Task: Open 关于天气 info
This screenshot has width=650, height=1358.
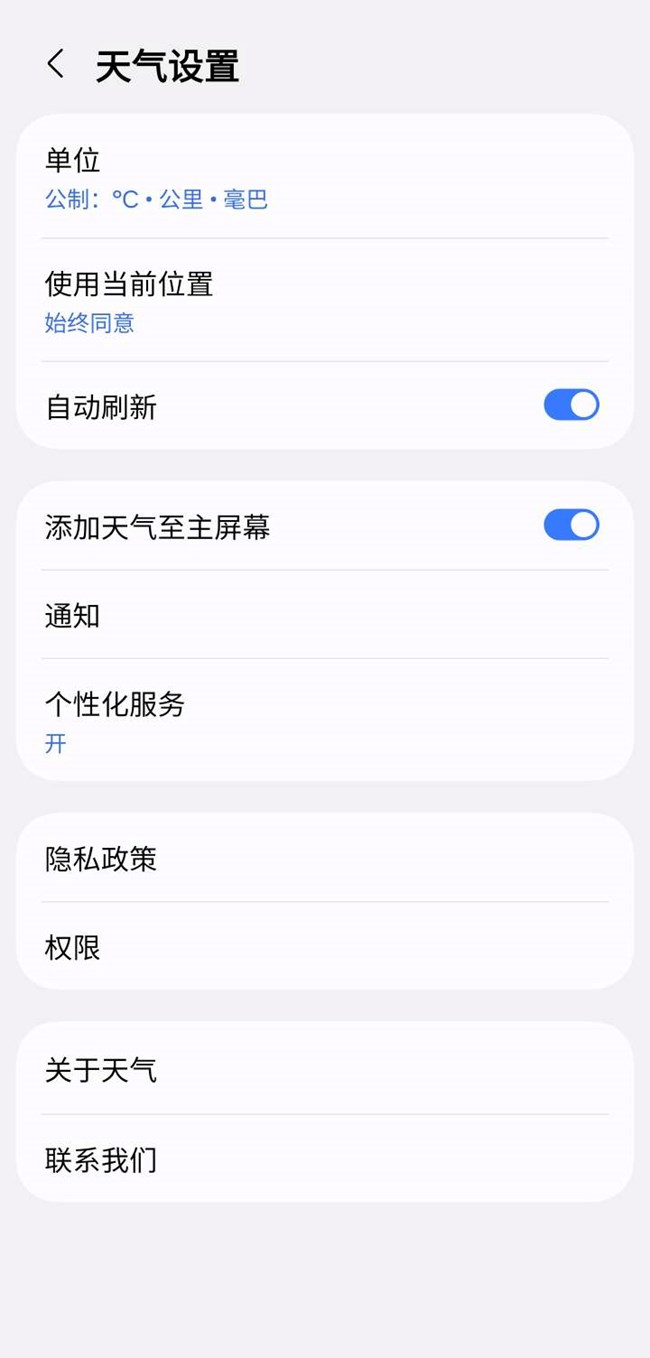Action: [324, 1071]
